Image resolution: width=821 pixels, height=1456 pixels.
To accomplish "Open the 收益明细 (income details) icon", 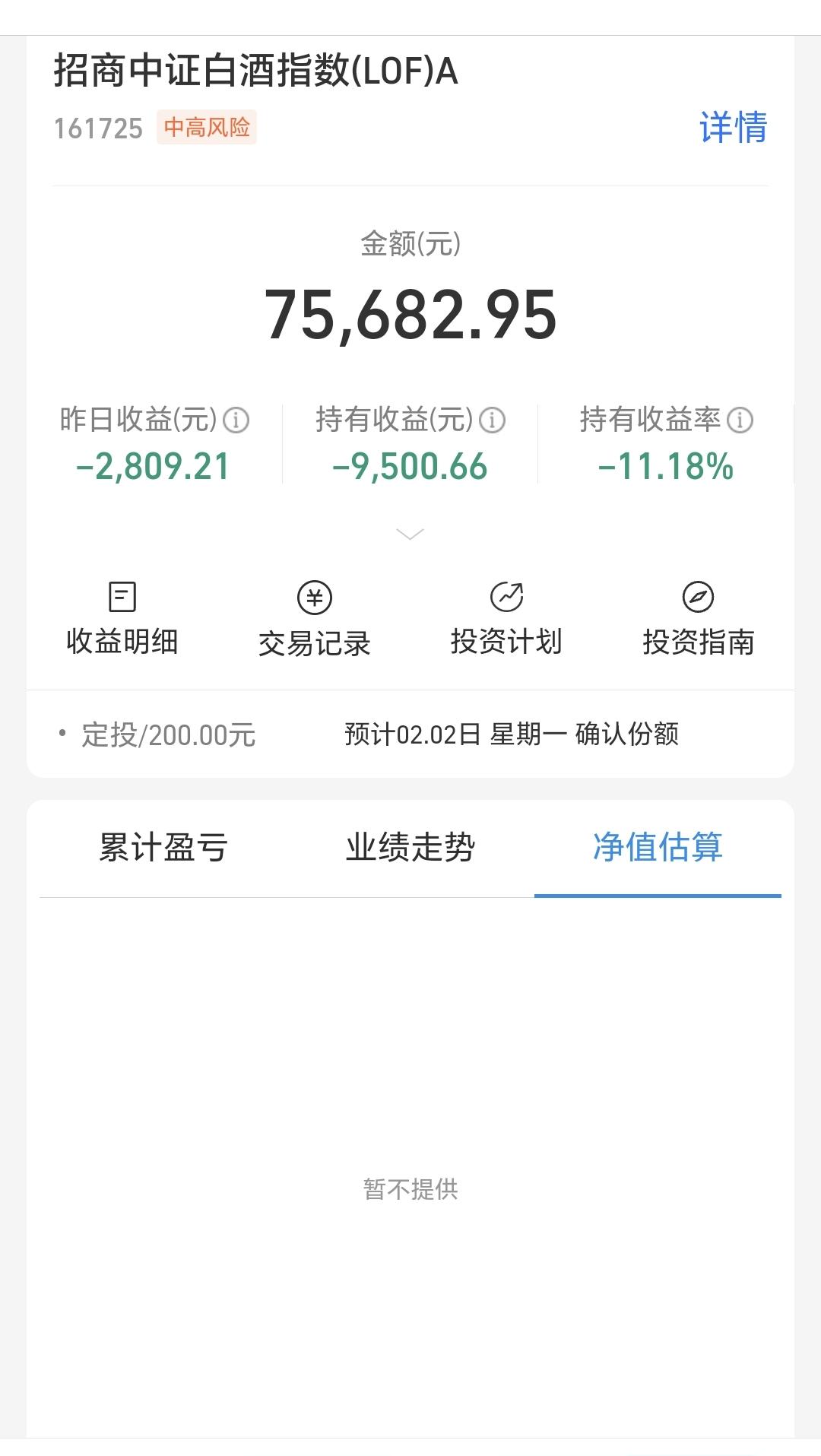I will point(122,617).
